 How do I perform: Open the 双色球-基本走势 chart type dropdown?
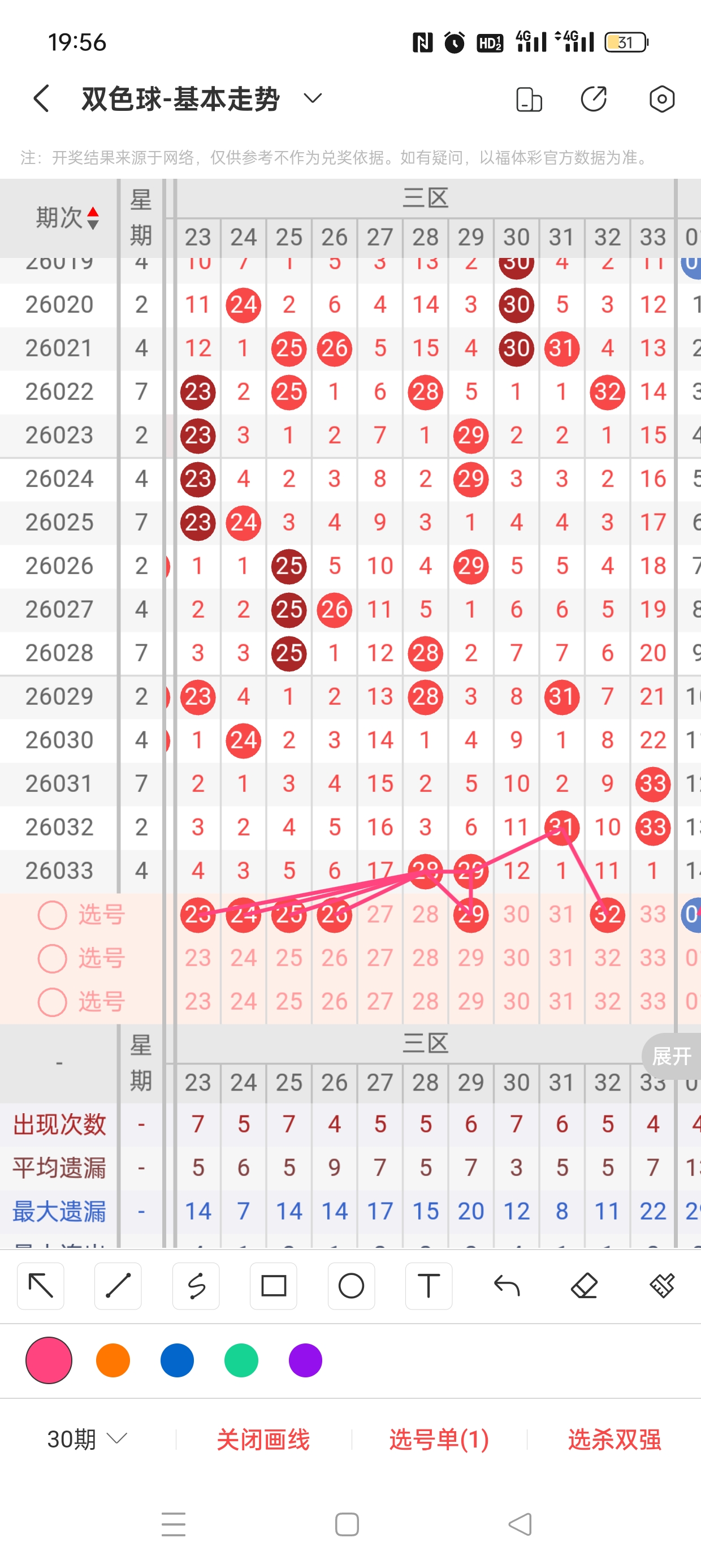[x=312, y=98]
